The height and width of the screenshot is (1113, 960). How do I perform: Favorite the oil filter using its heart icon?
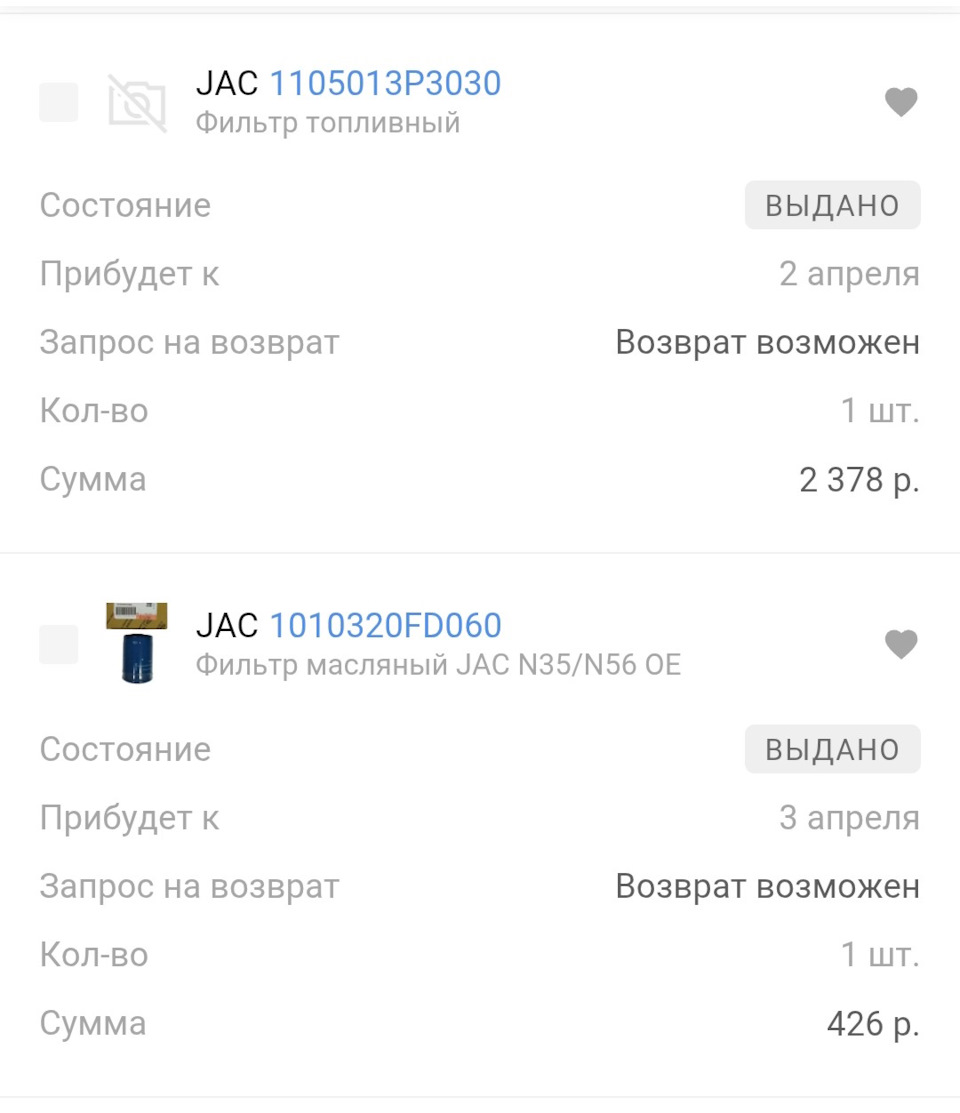click(901, 645)
